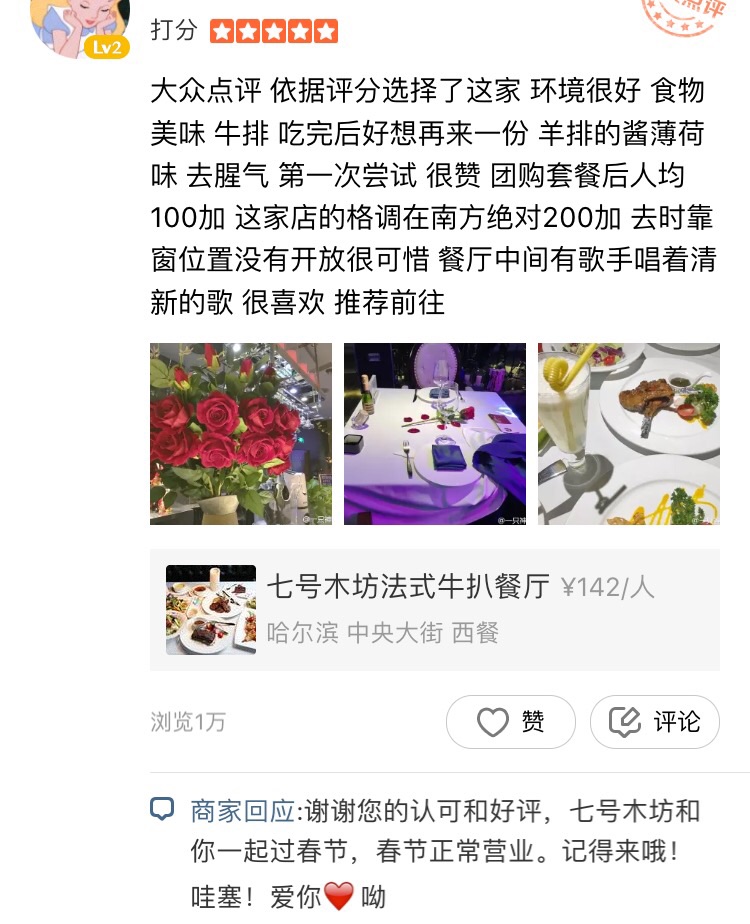Tap 评论 to comment on review
Screen dimensions: 750x924
click(655, 722)
